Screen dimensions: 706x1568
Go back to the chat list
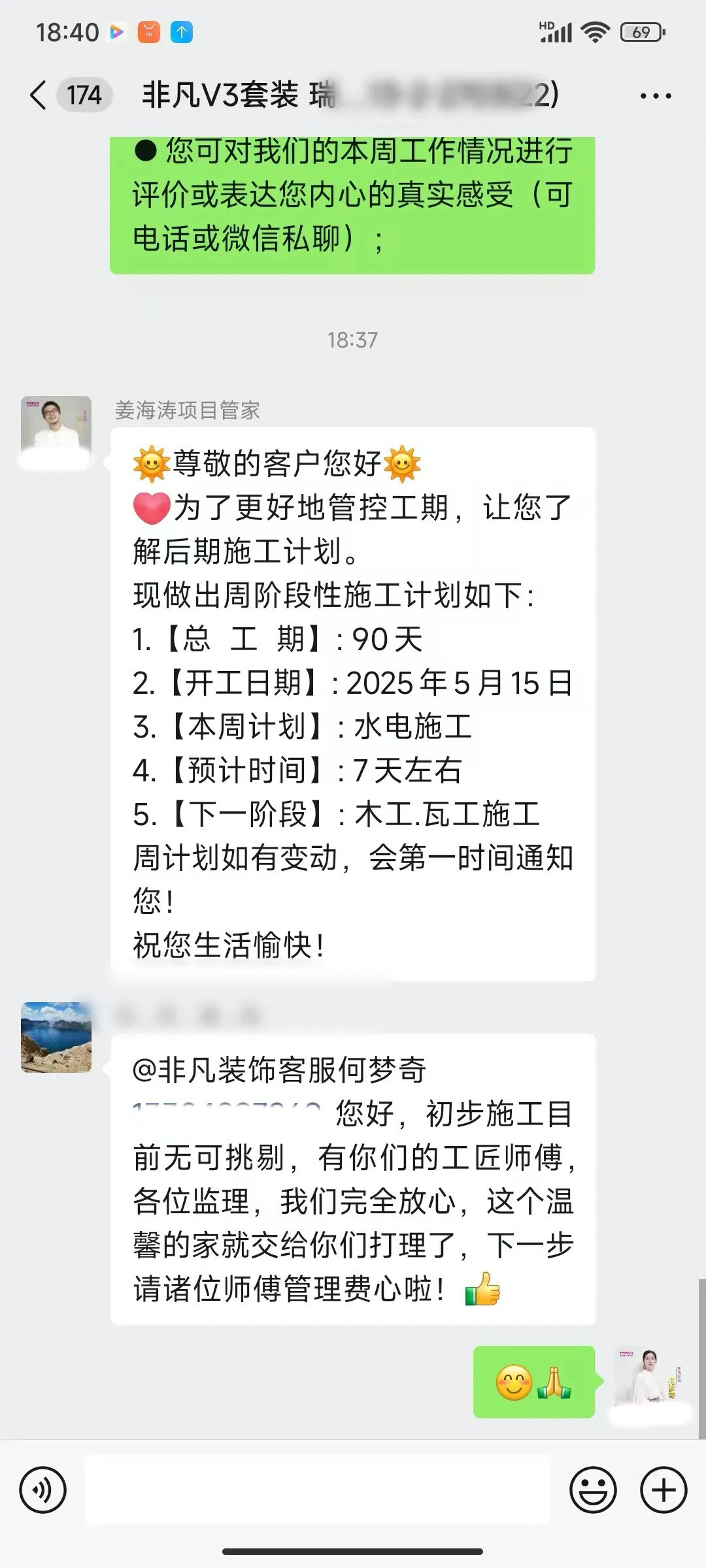tap(39, 95)
